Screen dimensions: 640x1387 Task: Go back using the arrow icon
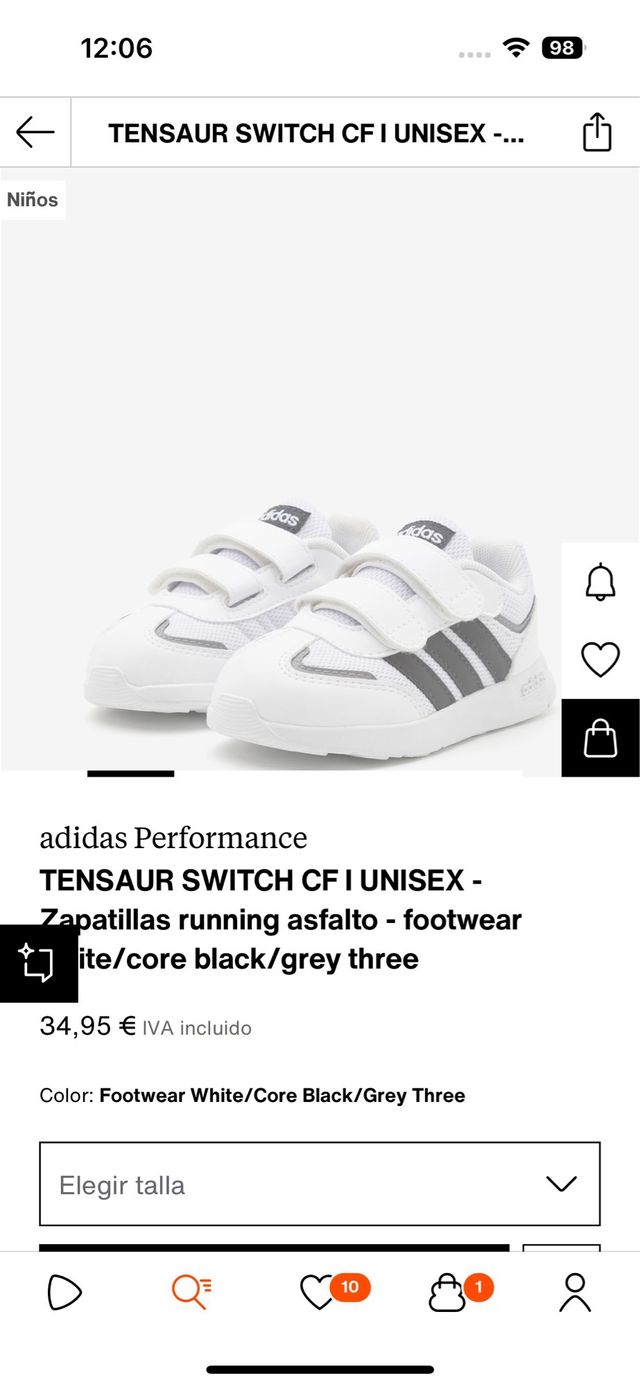point(35,132)
